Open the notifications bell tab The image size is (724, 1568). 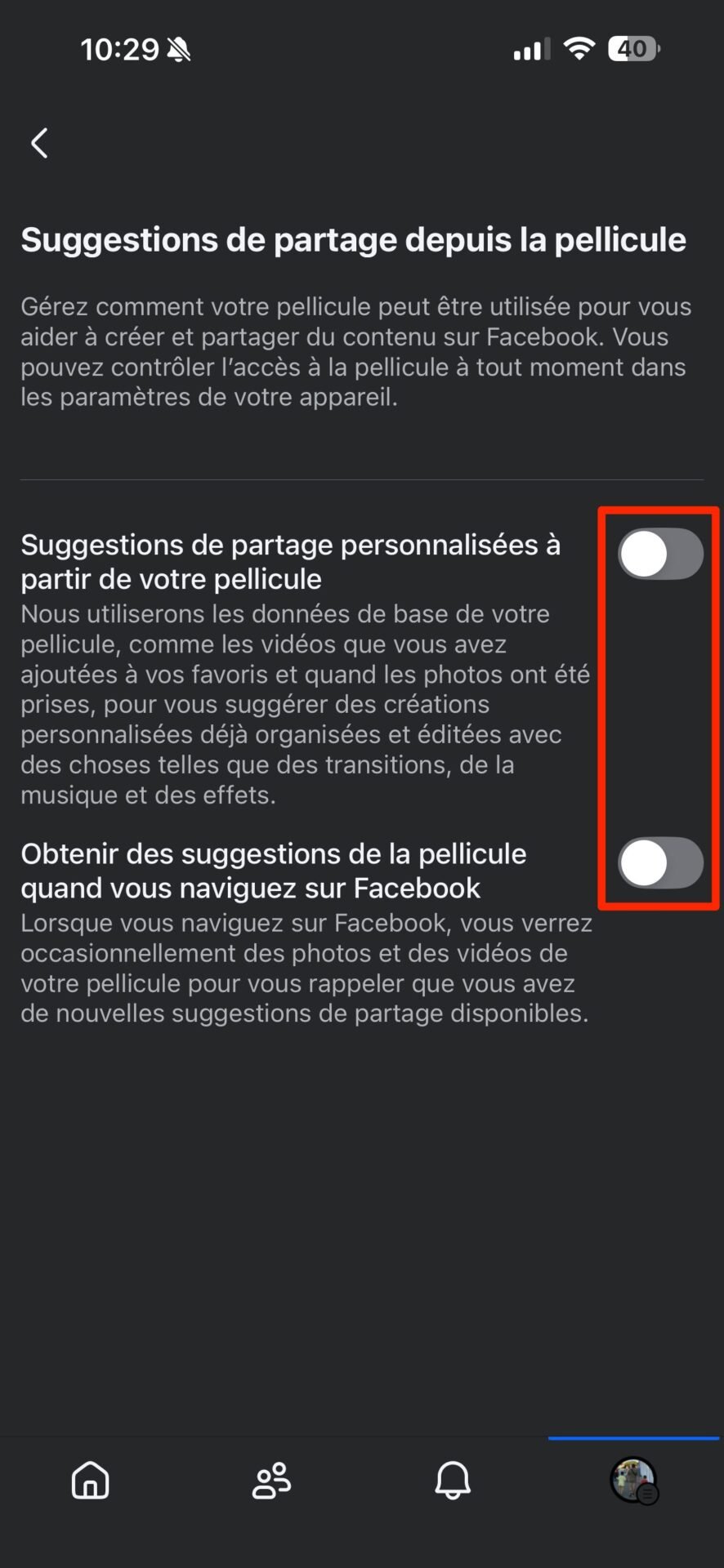(453, 1479)
